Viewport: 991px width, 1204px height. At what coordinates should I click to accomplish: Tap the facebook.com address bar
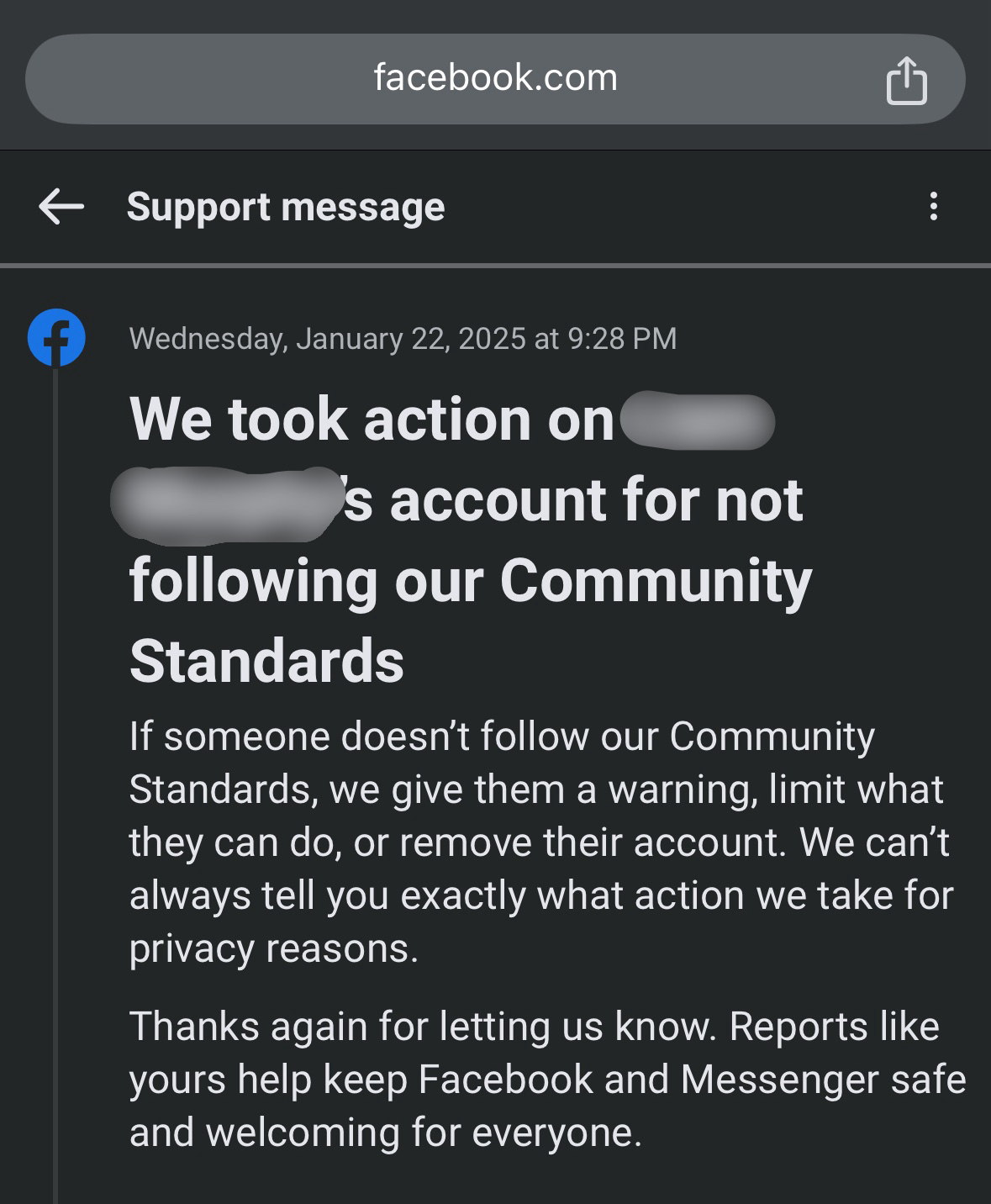pyautogui.click(x=494, y=79)
